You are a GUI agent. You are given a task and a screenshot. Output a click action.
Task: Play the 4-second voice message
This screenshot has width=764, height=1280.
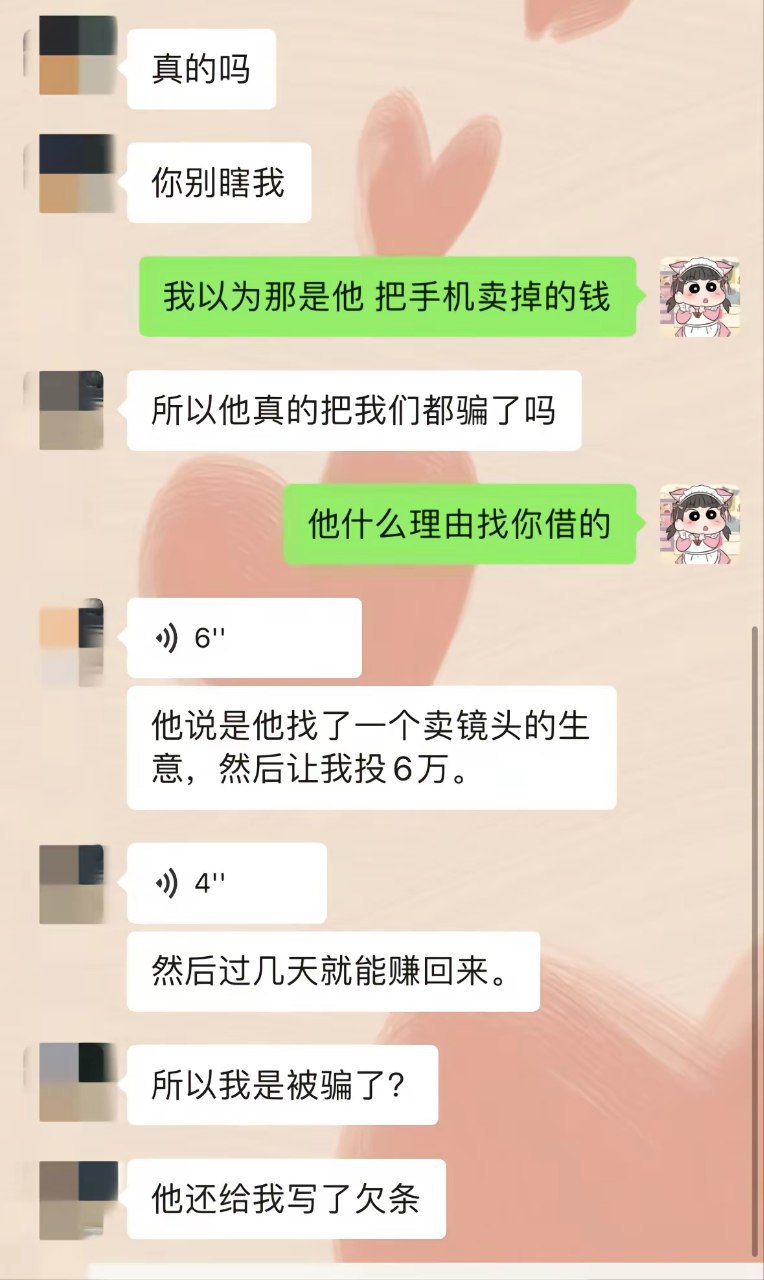click(226, 883)
